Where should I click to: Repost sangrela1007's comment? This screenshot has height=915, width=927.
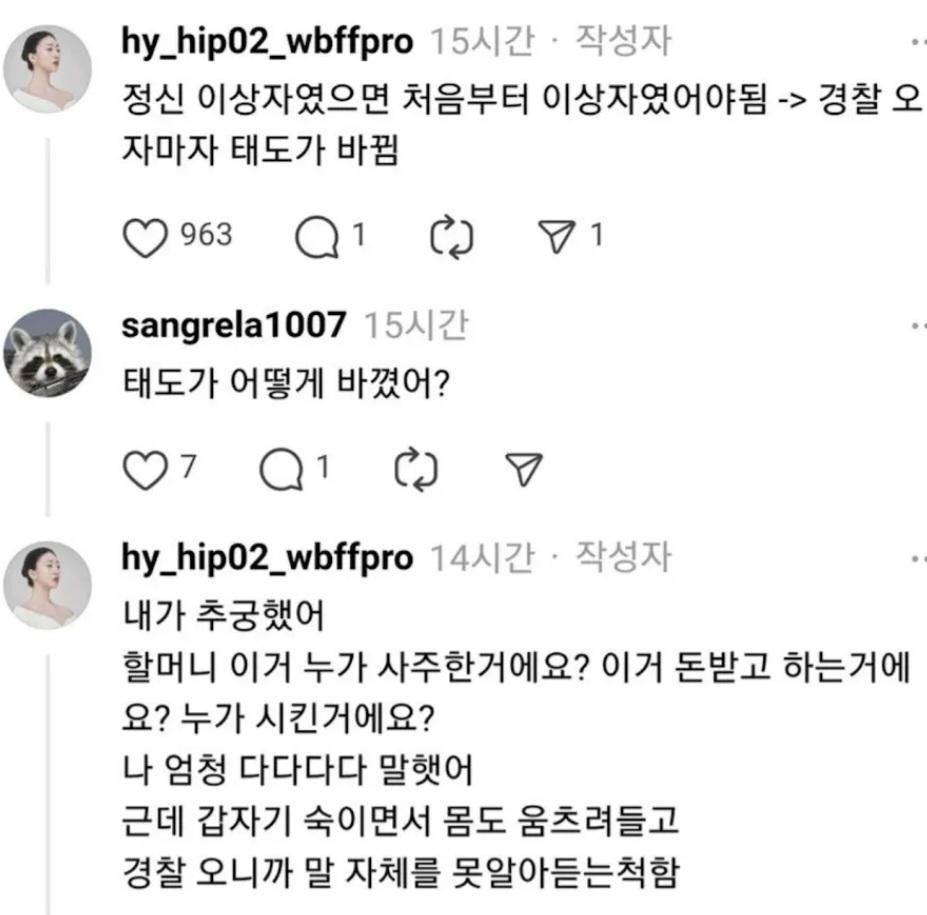pyautogui.click(x=417, y=470)
